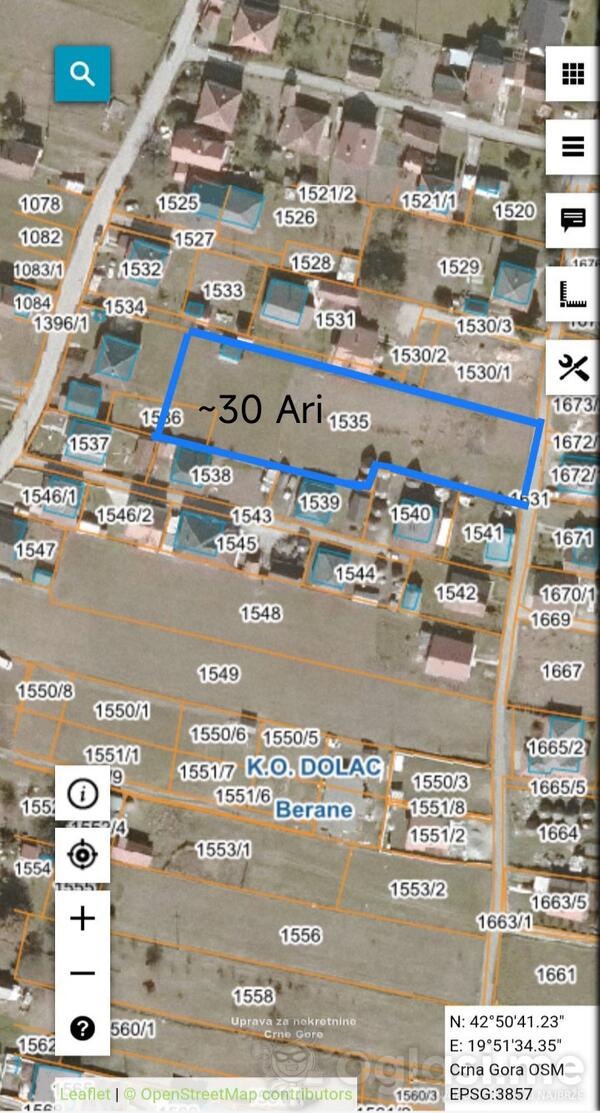Activate the parcel info button
This screenshot has height=1113, width=600.
coord(82,794)
